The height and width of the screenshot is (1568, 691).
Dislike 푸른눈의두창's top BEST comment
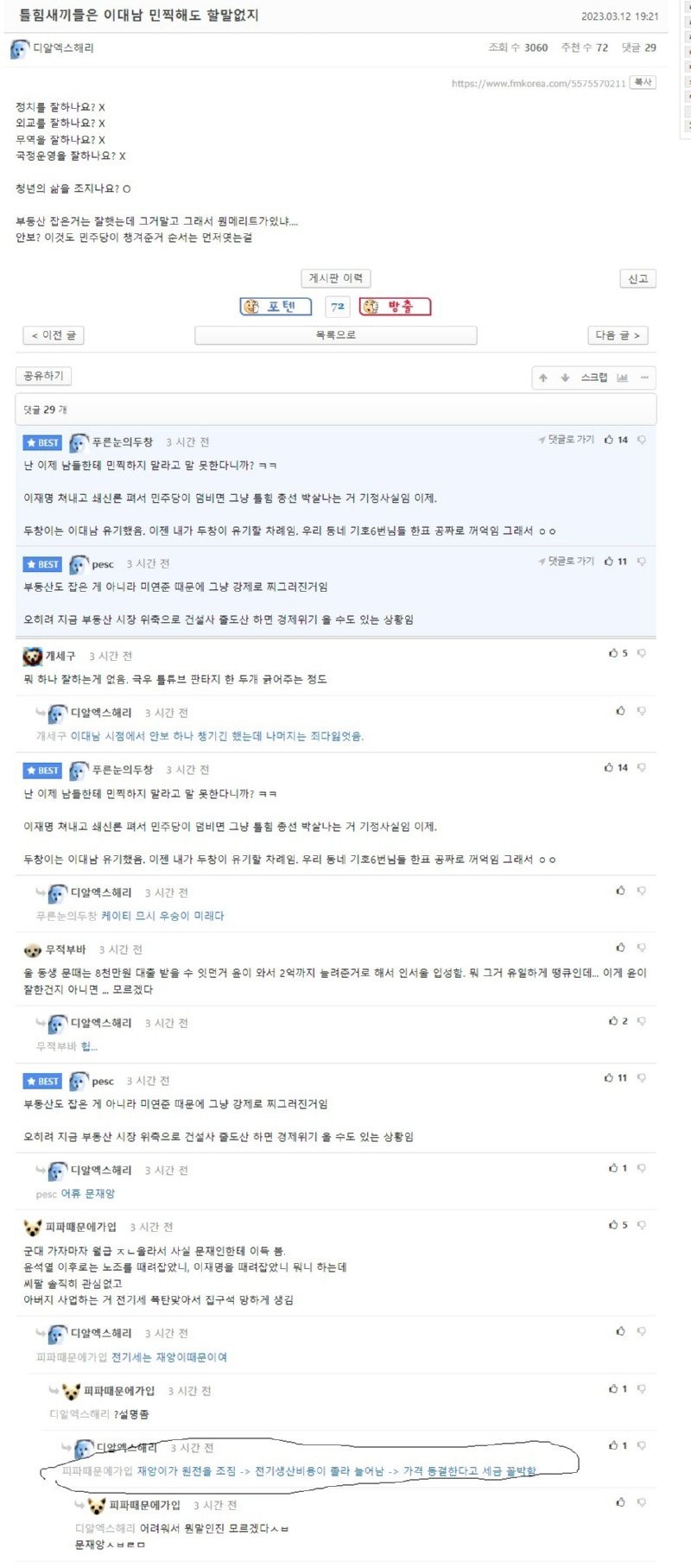coord(642,440)
